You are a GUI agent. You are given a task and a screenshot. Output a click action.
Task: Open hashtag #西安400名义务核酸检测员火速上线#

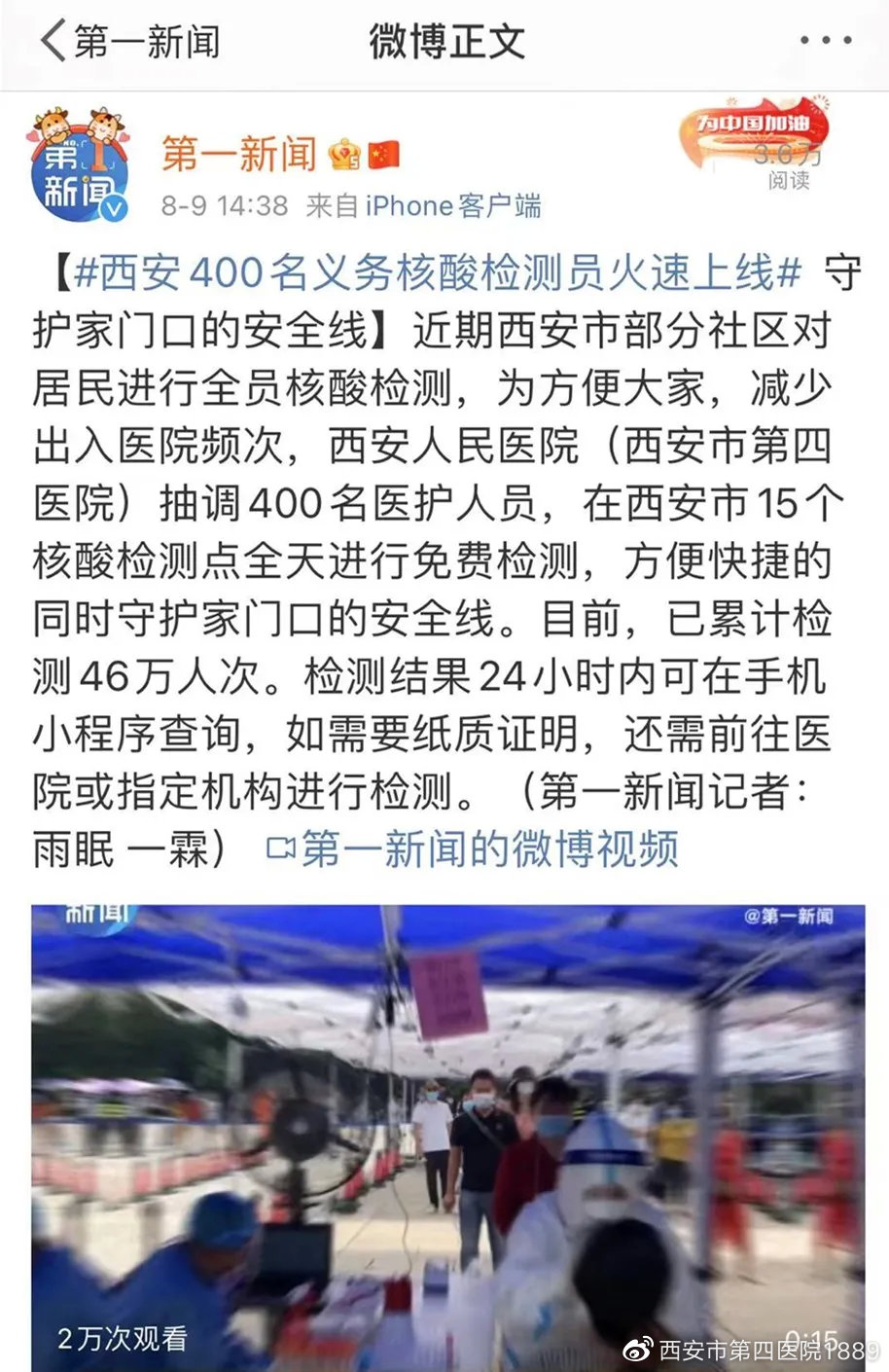pyautogui.click(x=438, y=273)
